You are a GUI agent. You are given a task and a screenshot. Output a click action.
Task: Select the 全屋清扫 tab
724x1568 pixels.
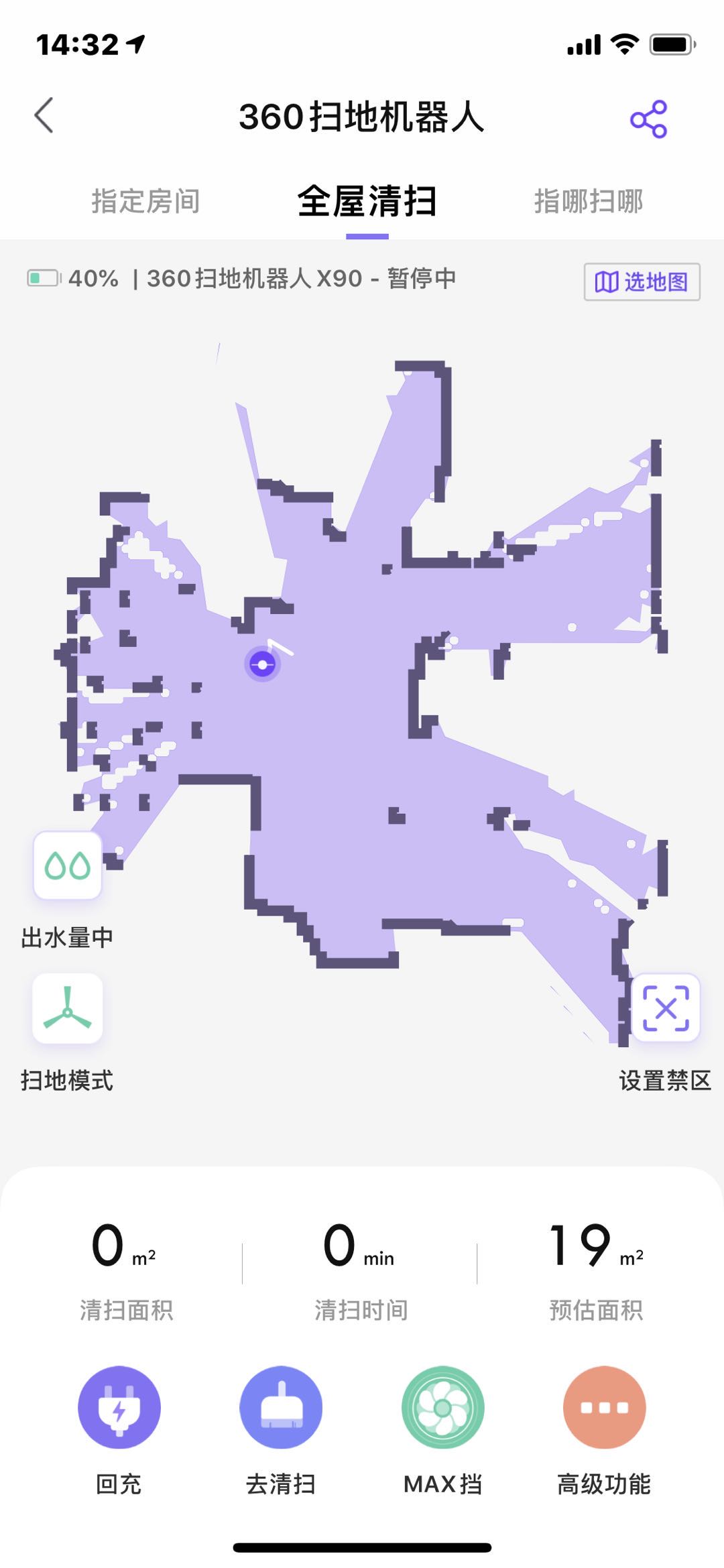point(367,201)
